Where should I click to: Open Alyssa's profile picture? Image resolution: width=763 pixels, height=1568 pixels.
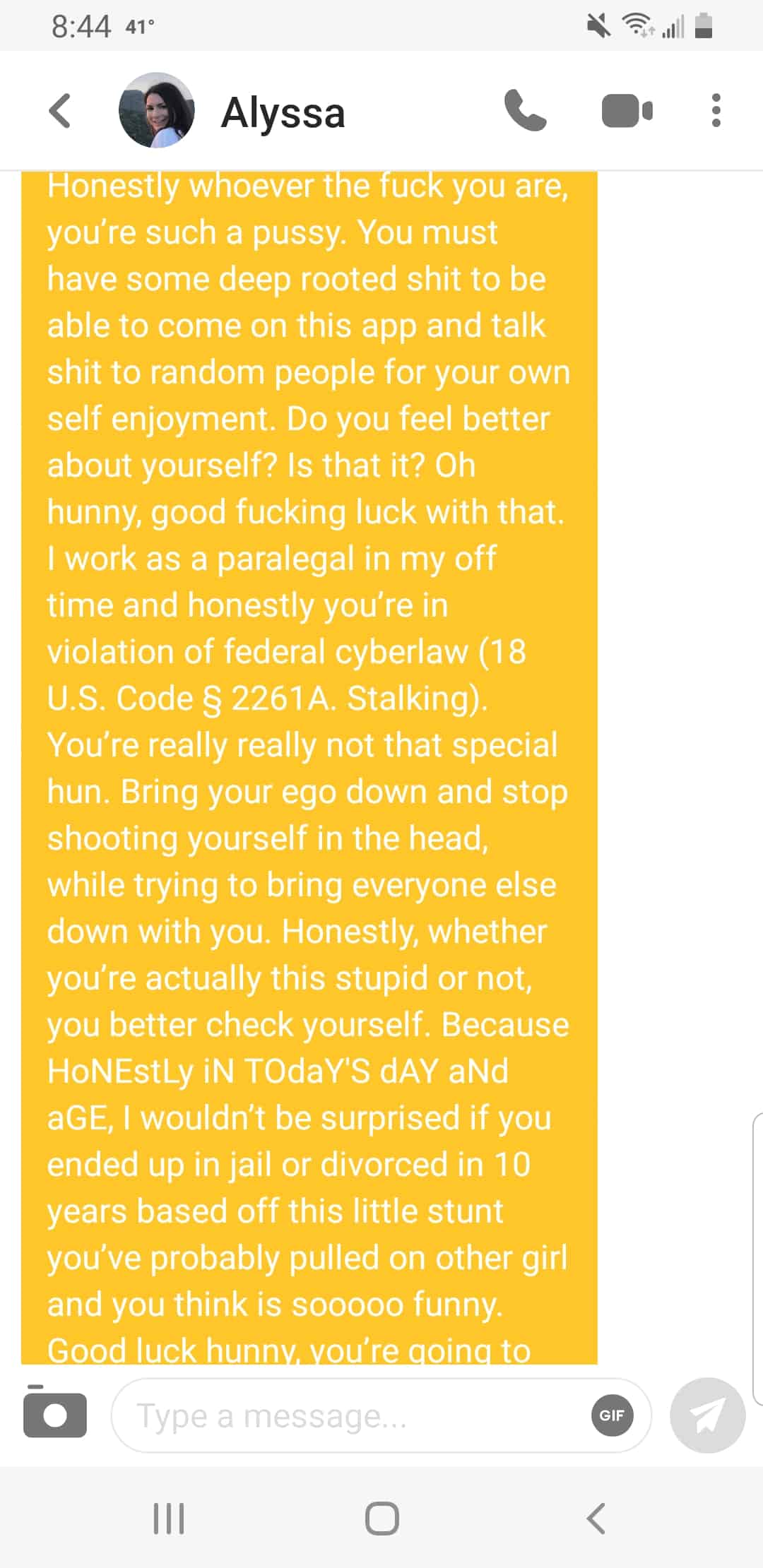157,110
